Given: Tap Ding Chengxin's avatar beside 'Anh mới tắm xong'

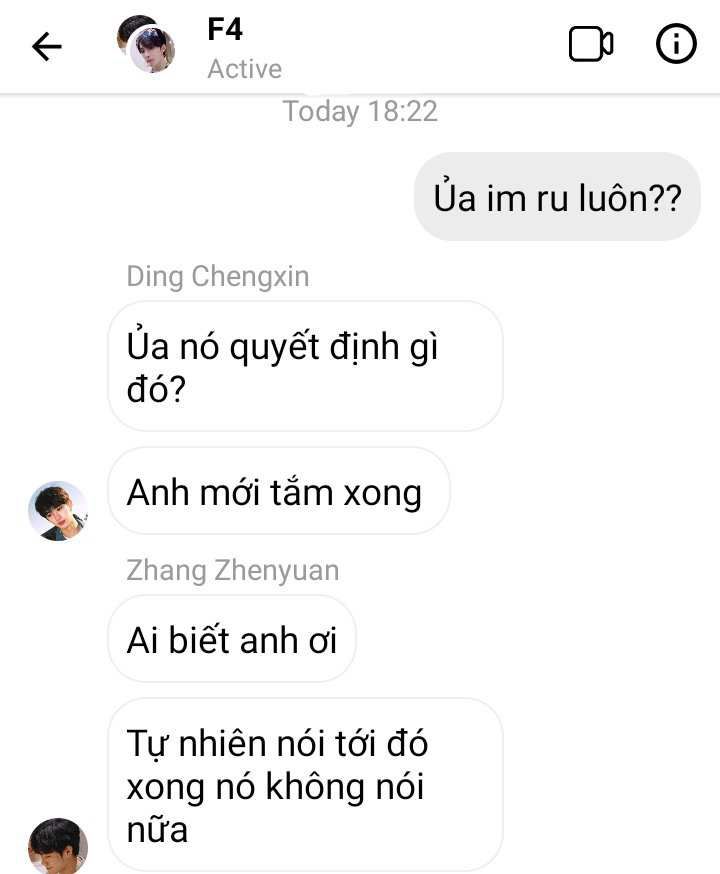Looking at the screenshot, I should [x=57, y=511].
